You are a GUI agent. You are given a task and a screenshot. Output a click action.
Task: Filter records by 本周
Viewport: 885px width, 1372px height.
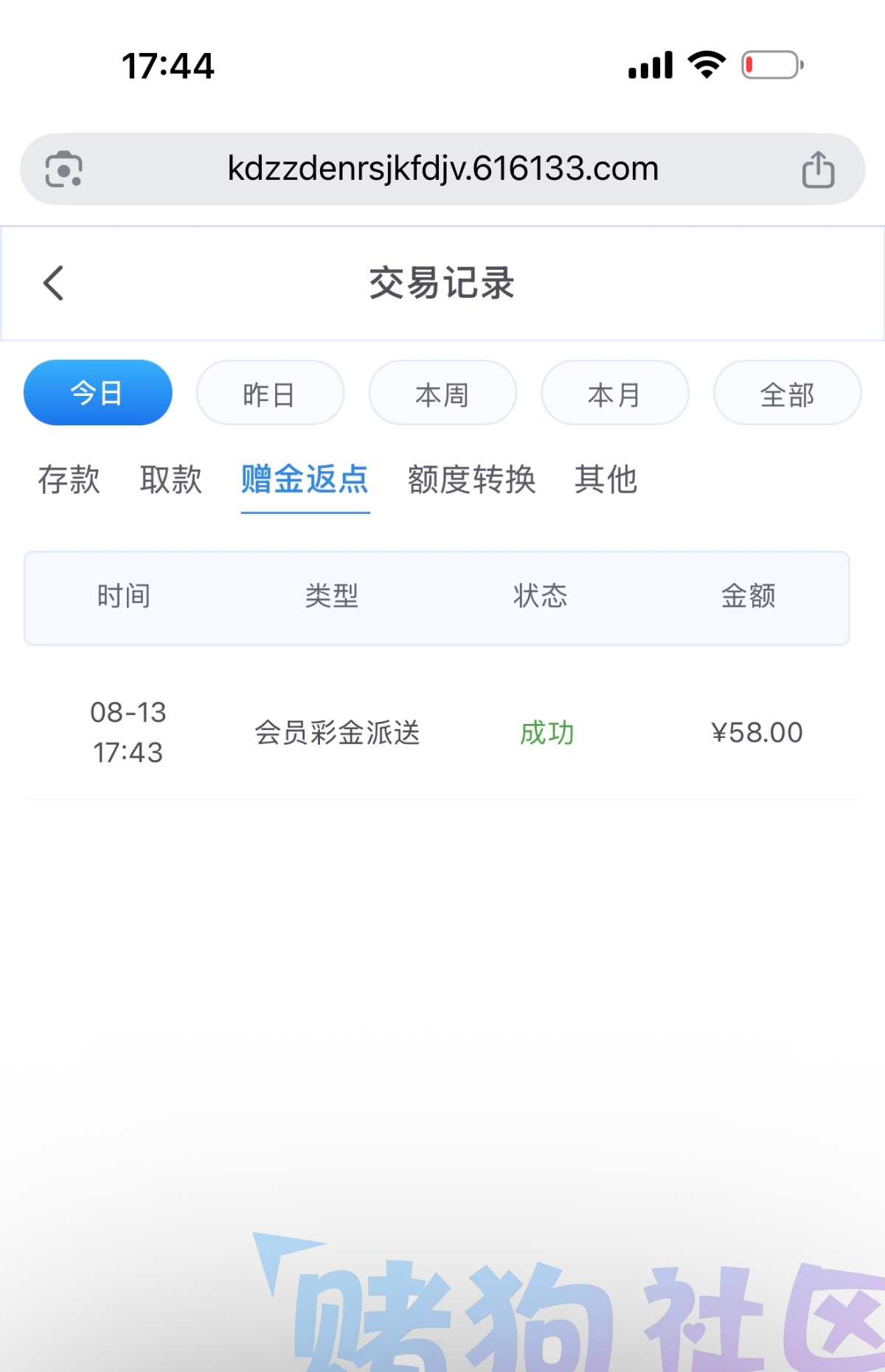click(442, 393)
